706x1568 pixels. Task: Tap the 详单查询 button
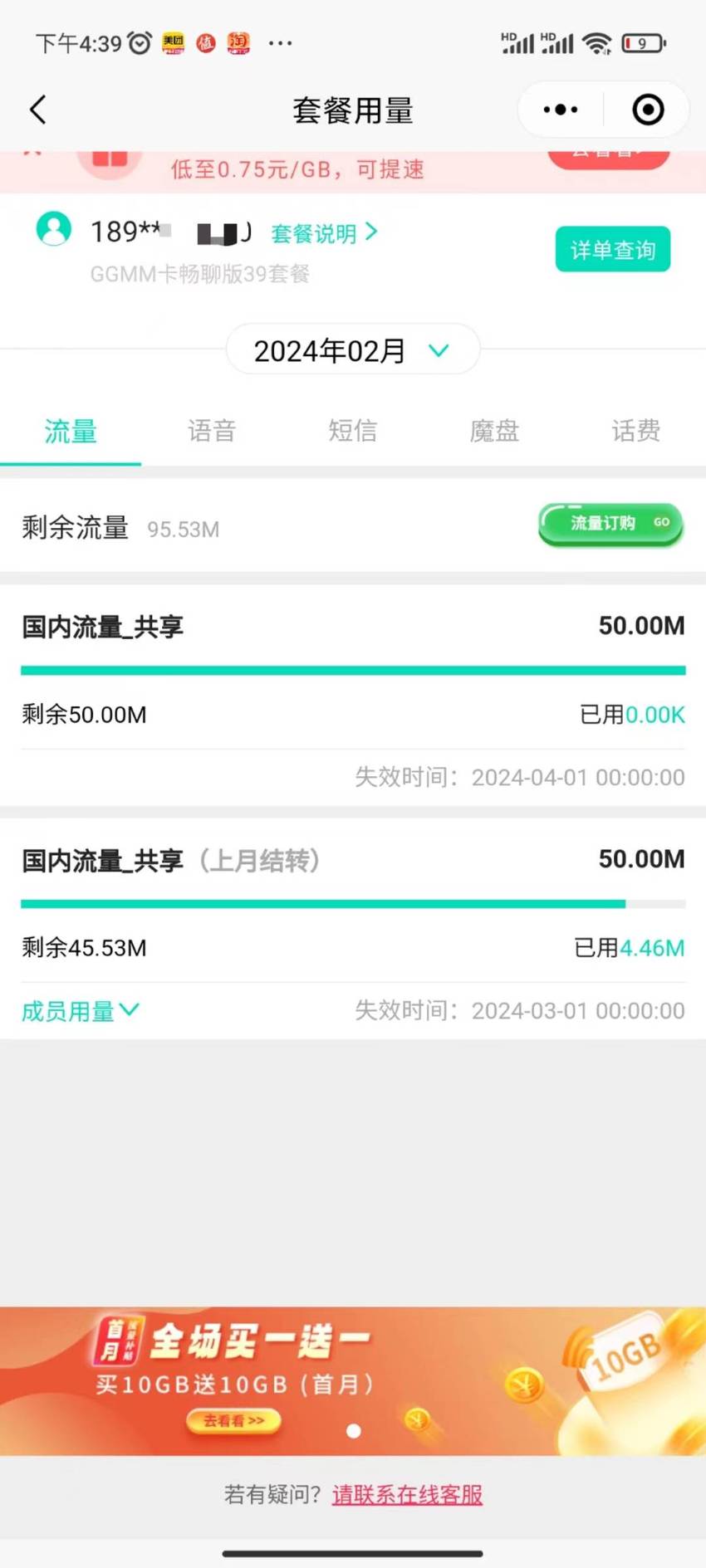[613, 249]
